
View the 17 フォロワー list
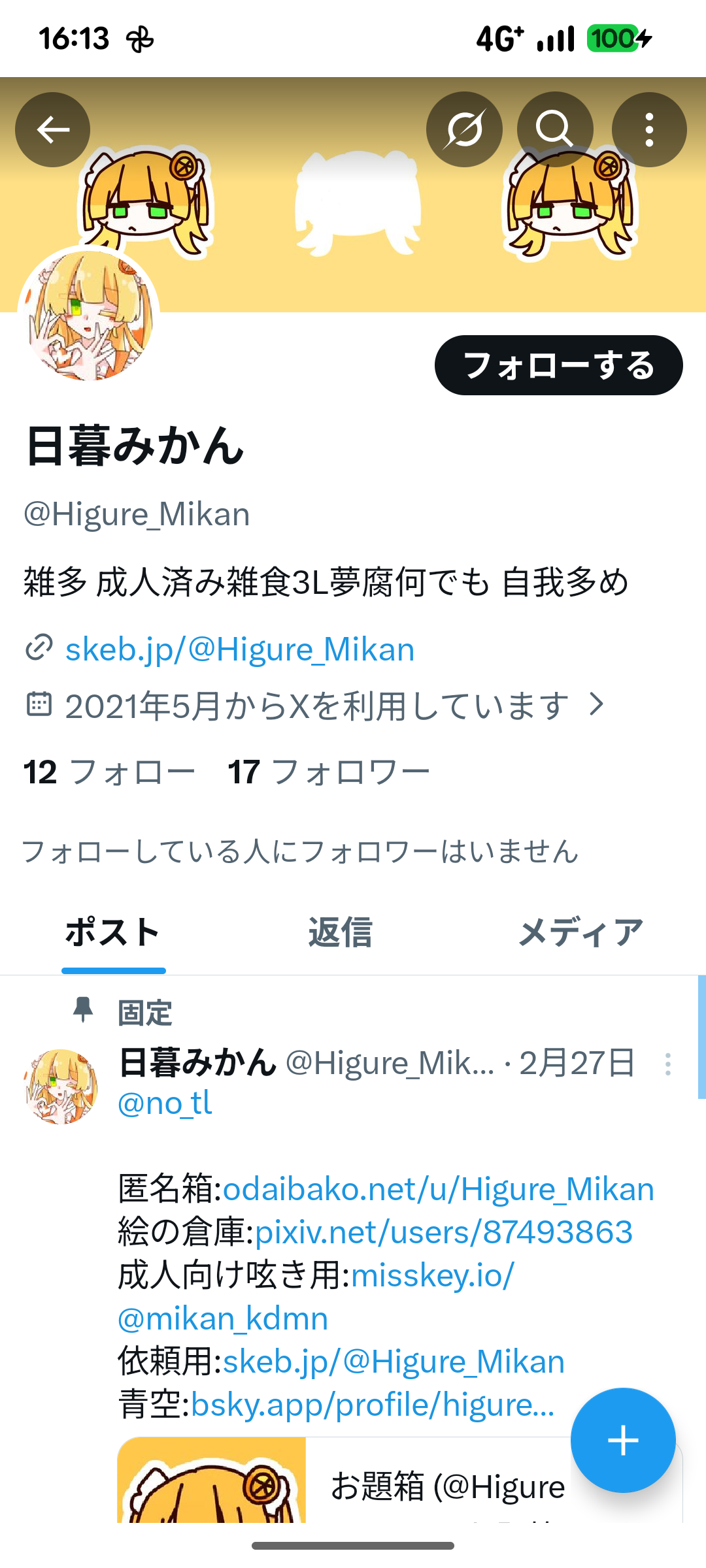(x=329, y=772)
